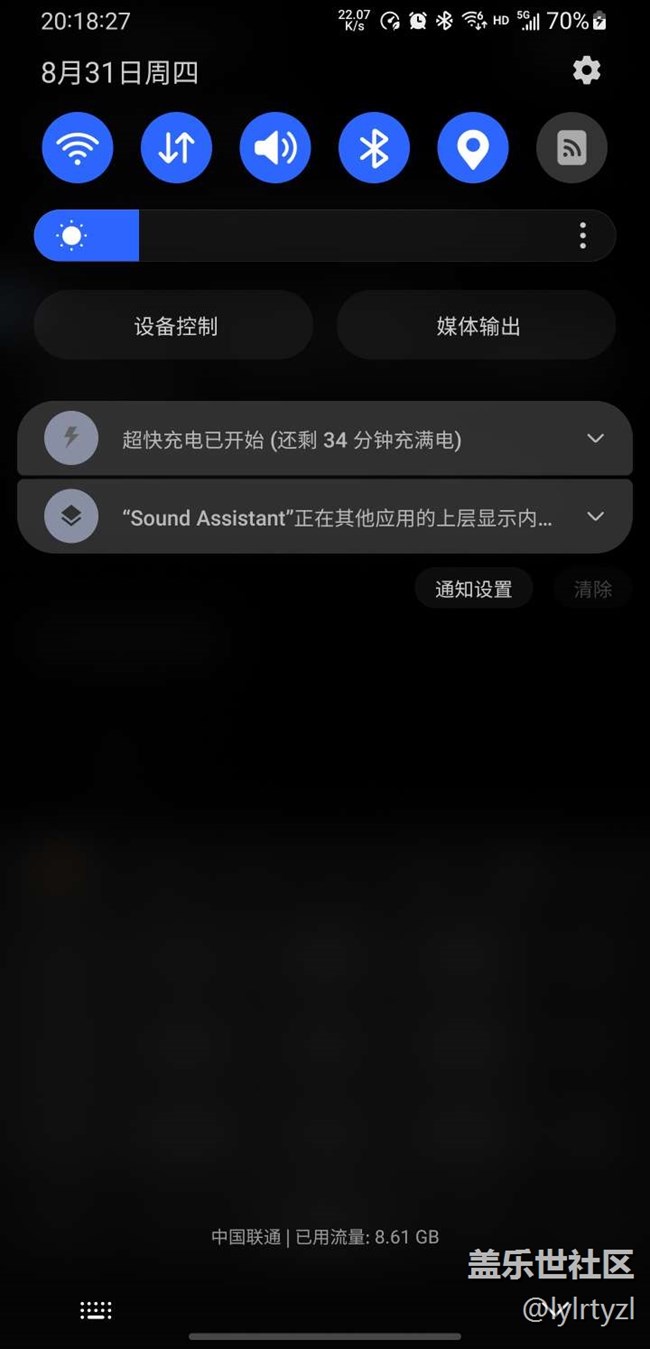
Task: Expand the 超快充电已开始 notification
Action: [x=595, y=439]
